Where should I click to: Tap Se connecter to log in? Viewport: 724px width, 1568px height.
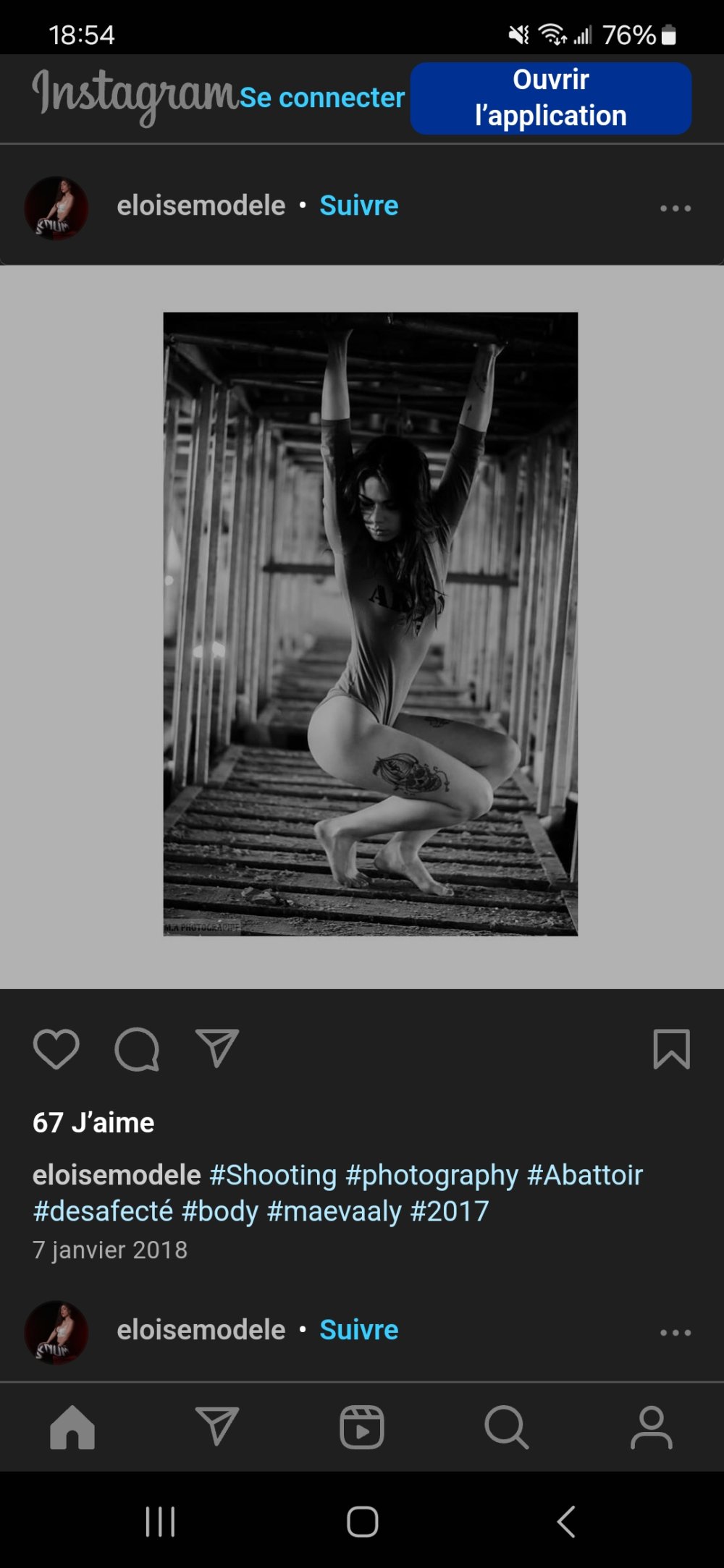[321, 98]
